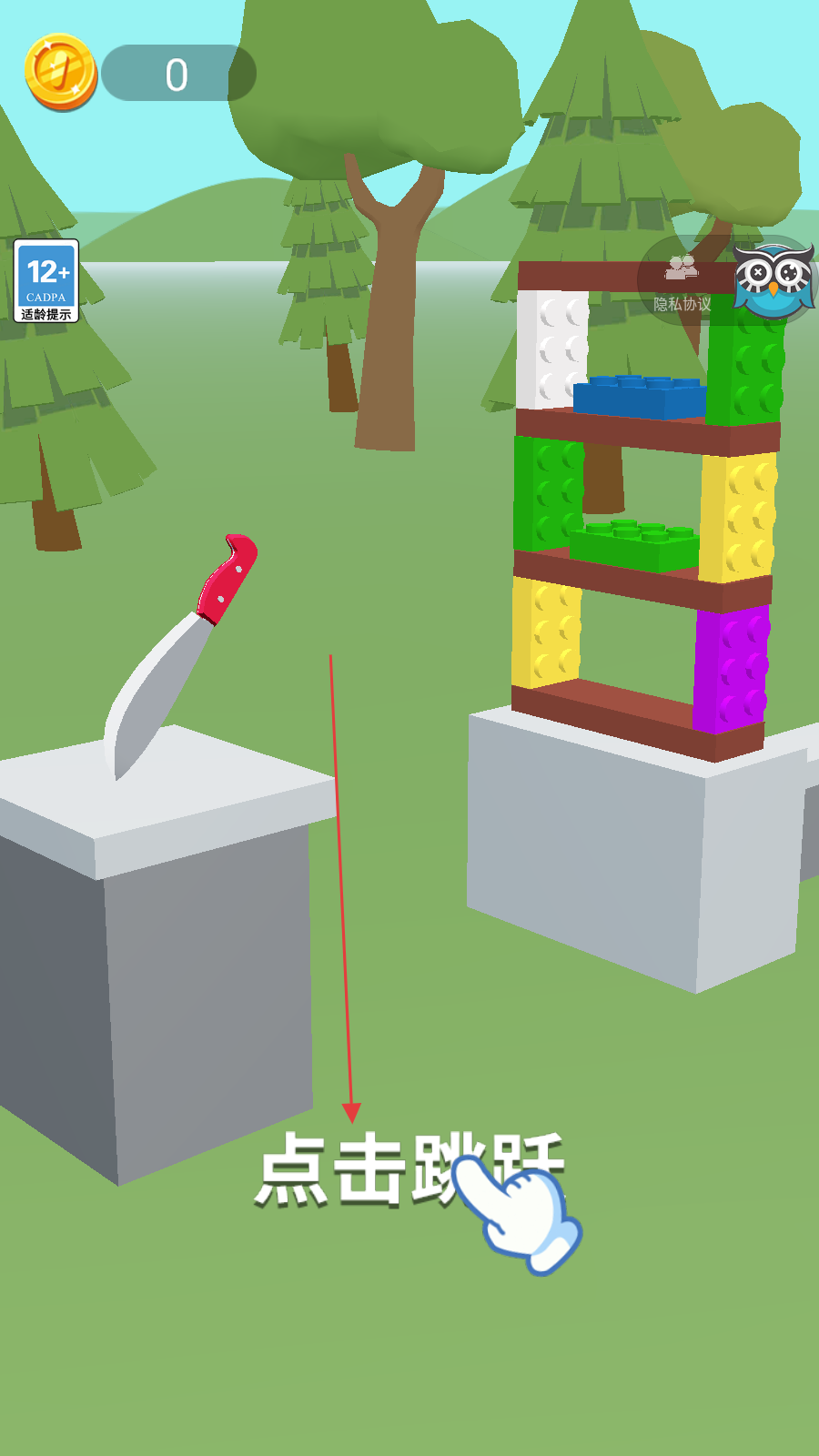Viewport: 819px width, 1456px height.
Task: Open the privacy agreement (隐私协议) button
Action: point(682,284)
